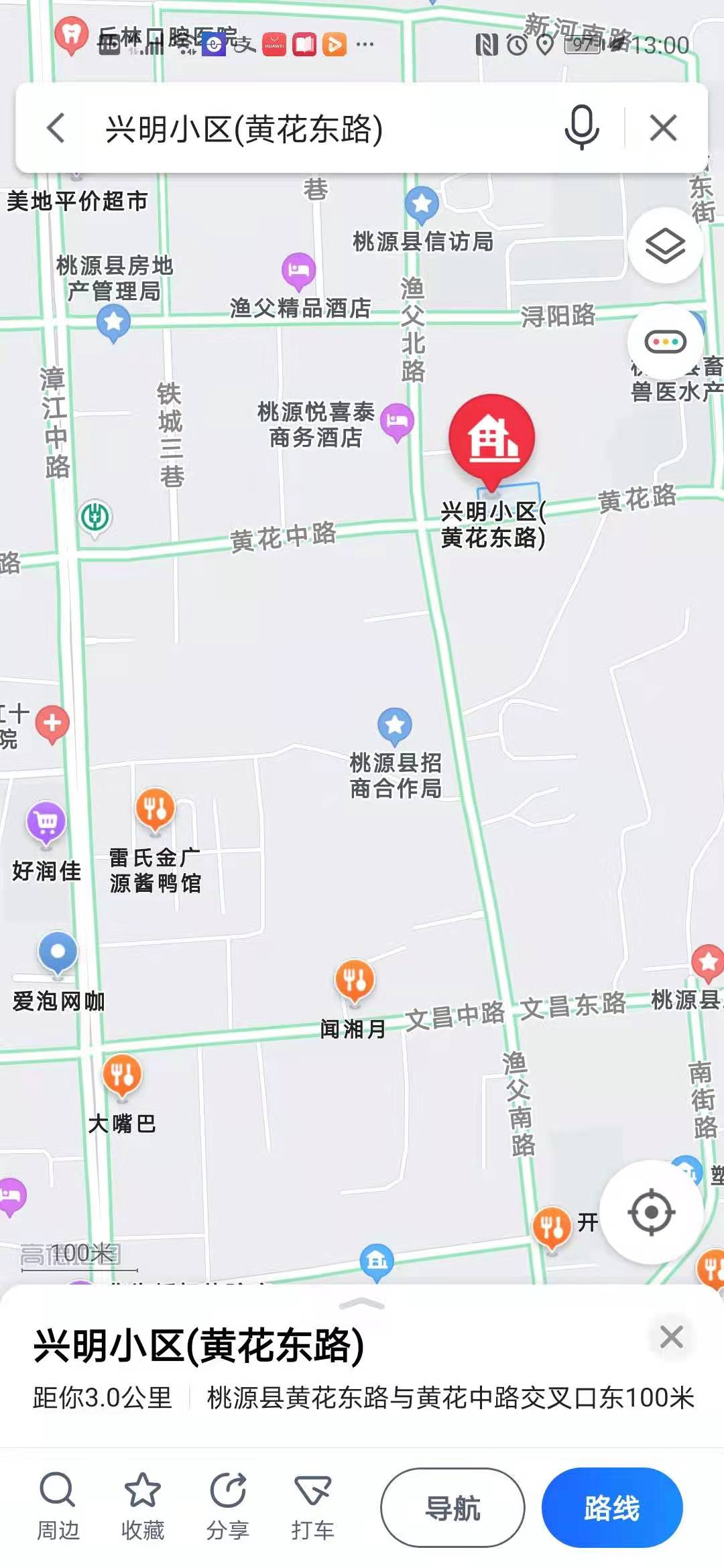
Task: Open the 闻湘月 restaurant marker
Action: 354,980
